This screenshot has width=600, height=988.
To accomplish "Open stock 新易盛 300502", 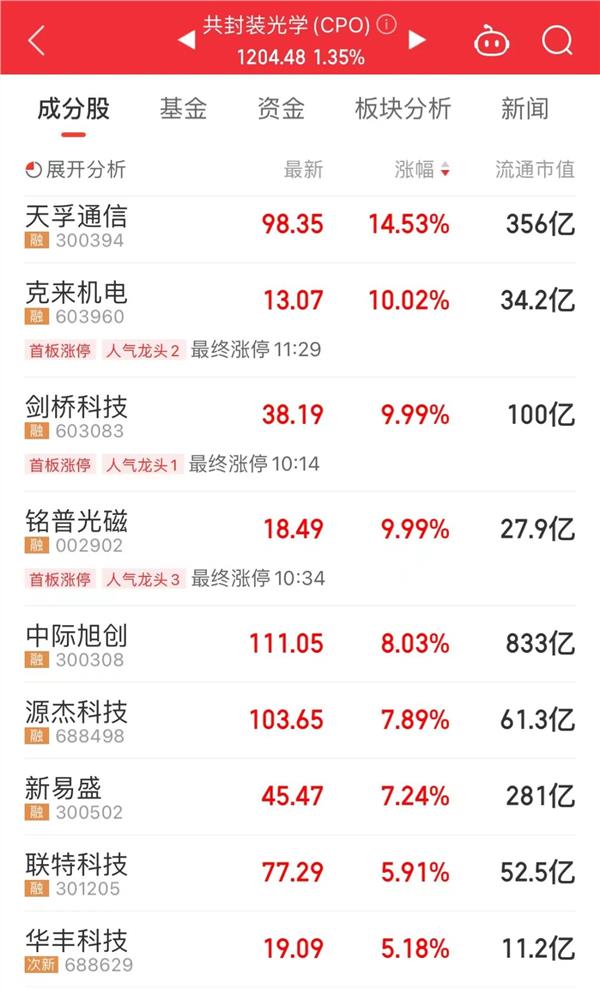I will (x=300, y=797).
